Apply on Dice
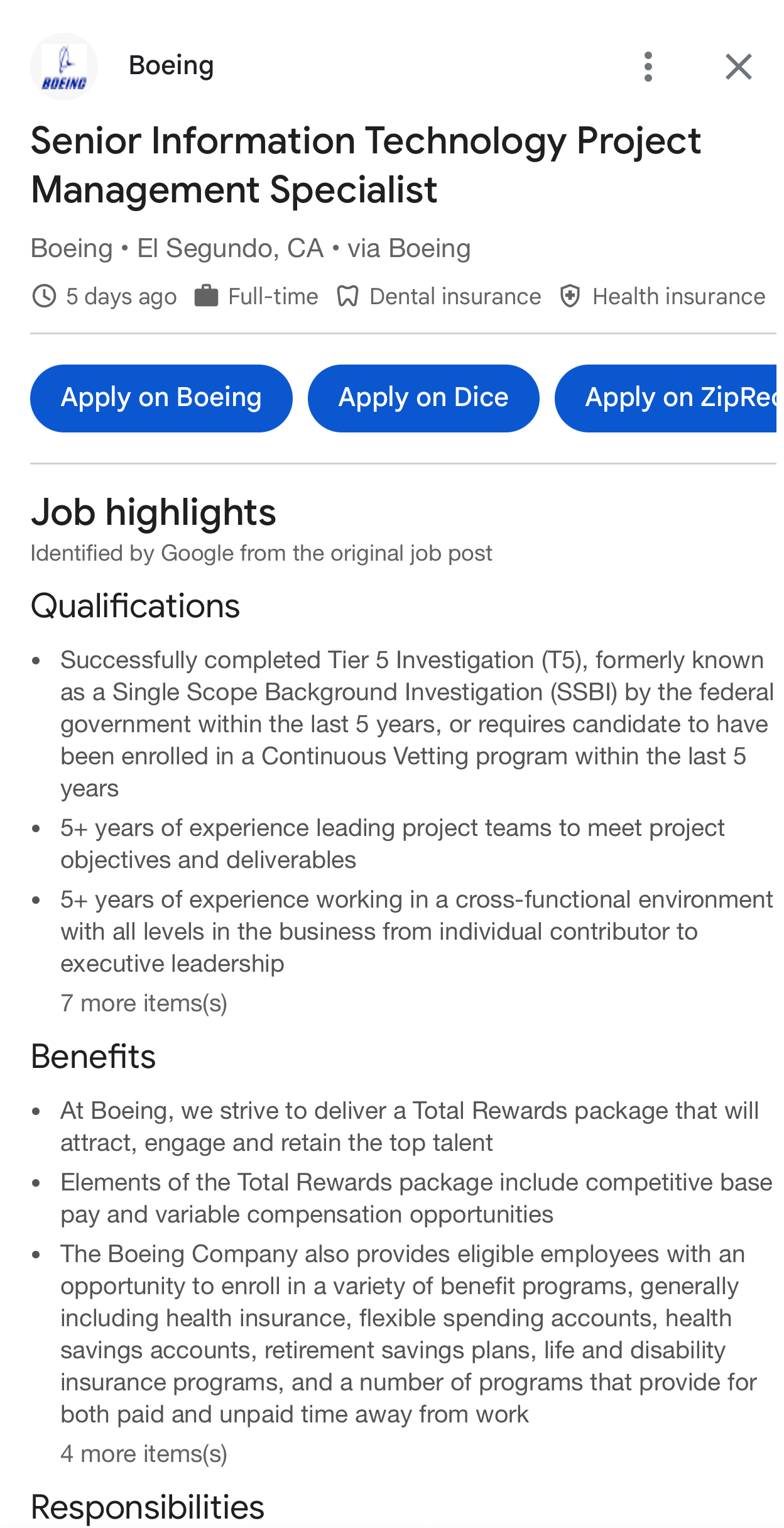Screen dimensions: 784x1528 423,398
